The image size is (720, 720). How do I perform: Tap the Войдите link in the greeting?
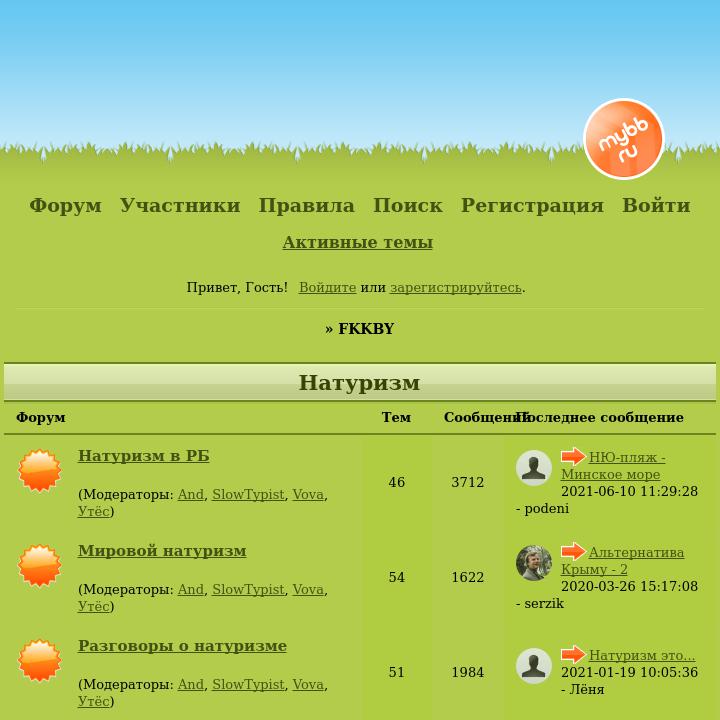click(327, 287)
